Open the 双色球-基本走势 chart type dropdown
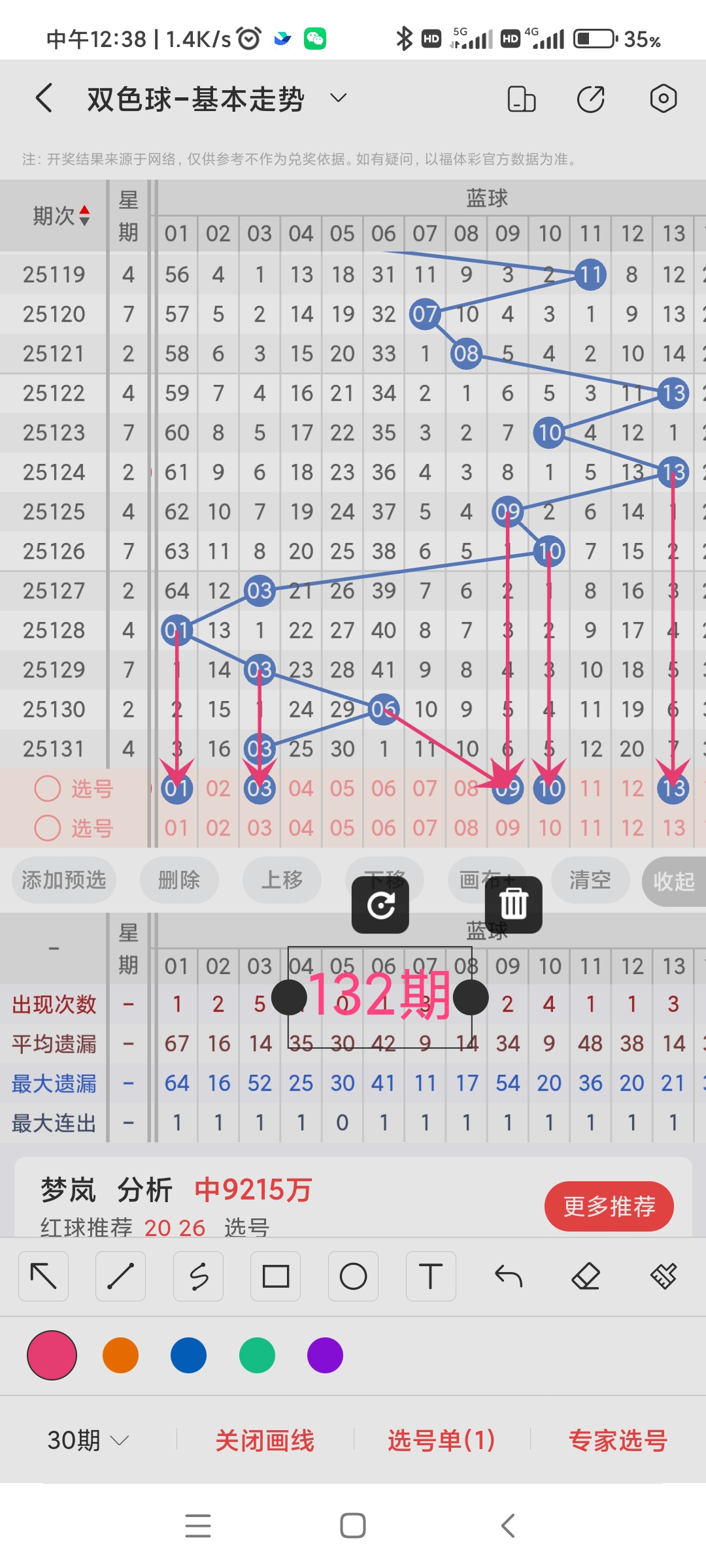Screen dimensions: 706x1568 [338, 98]
